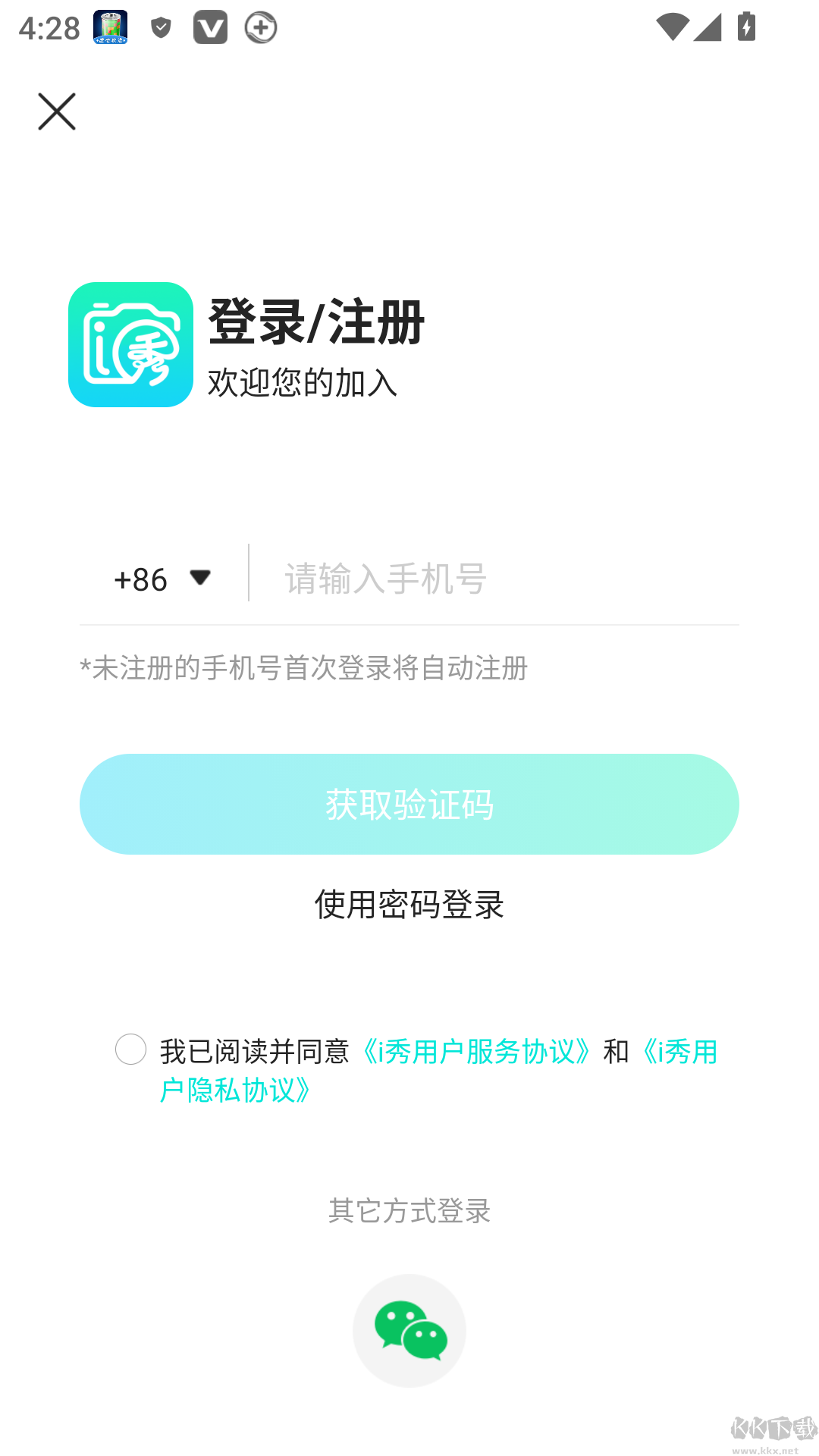The height and width of the screenshot is (1456, 819).
Task: Close the login screen with the X
Action: coord(55,111)
